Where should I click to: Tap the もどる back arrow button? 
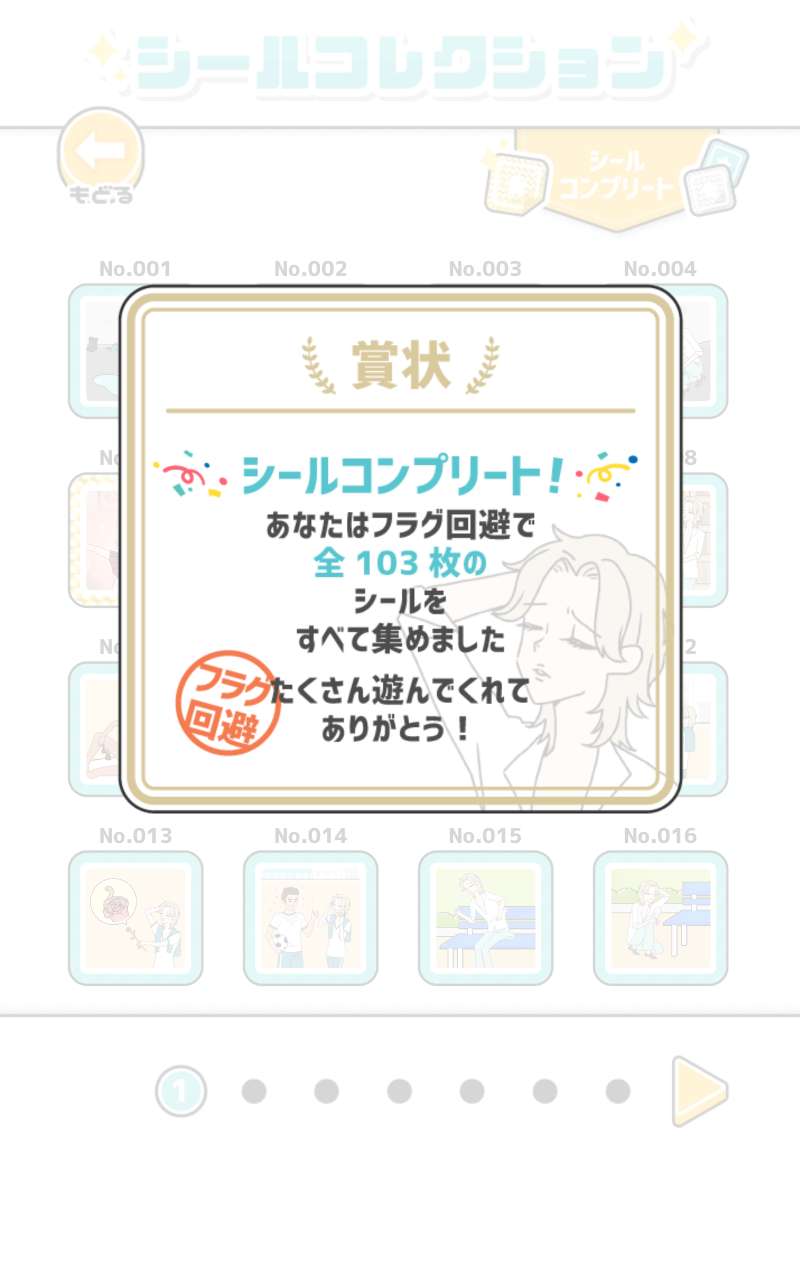click(101, 155)
